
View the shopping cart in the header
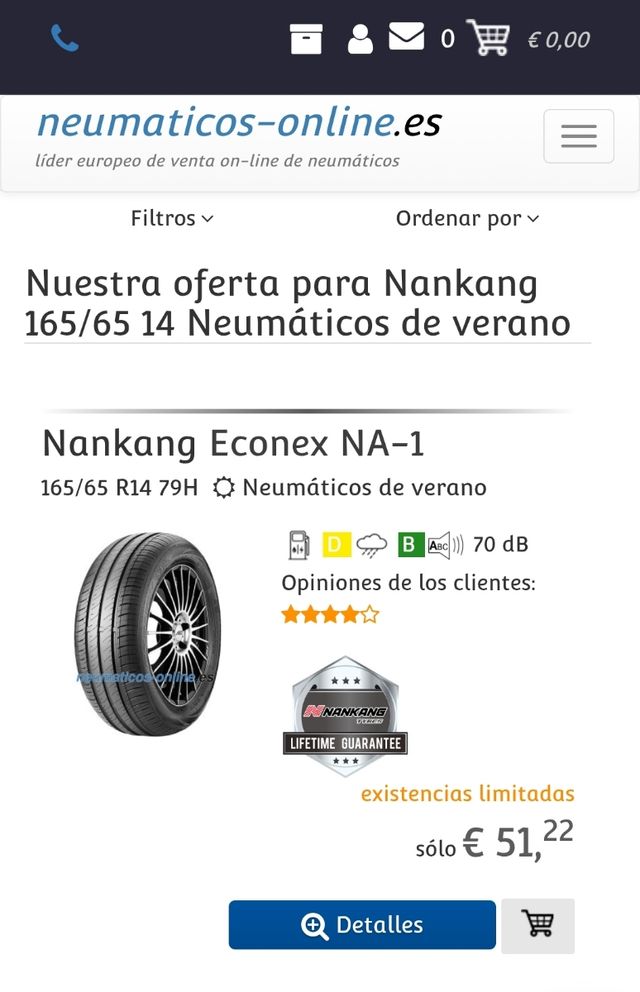coord(488,38)
